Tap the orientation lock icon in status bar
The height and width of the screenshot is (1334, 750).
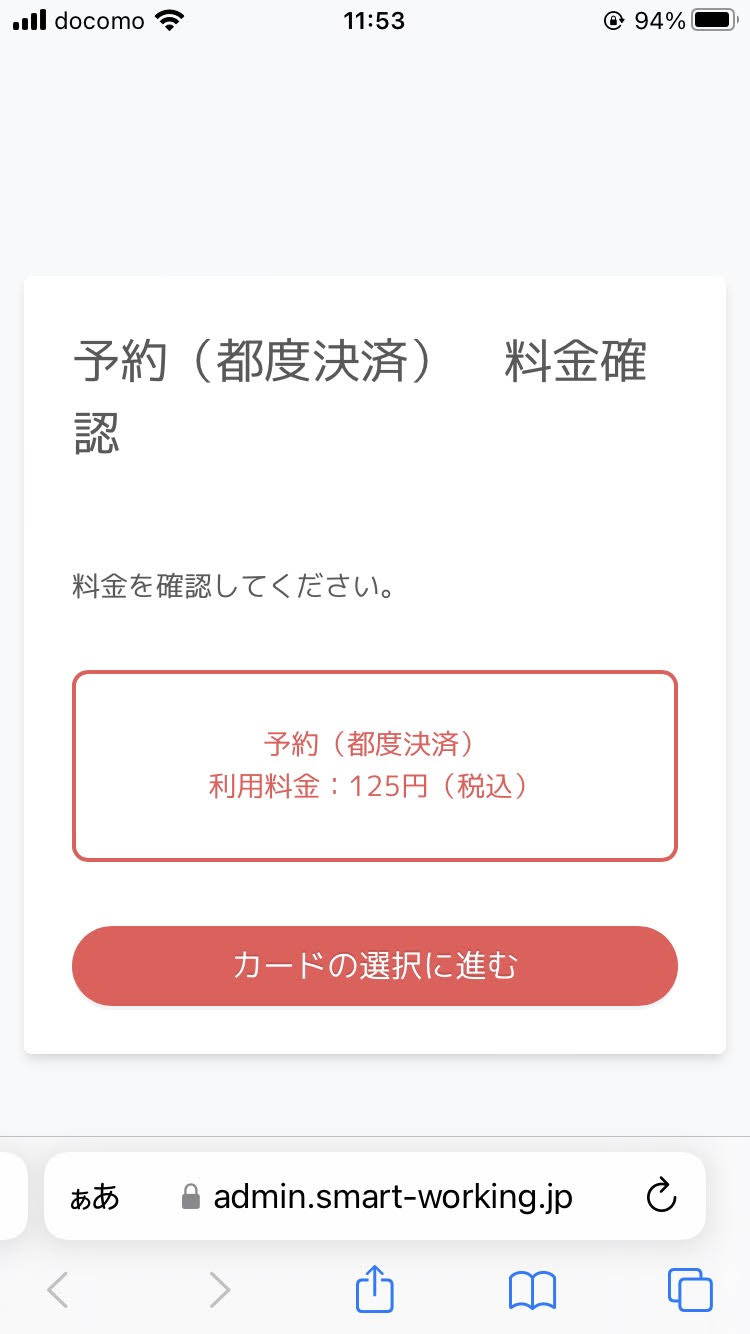[613, 19]
